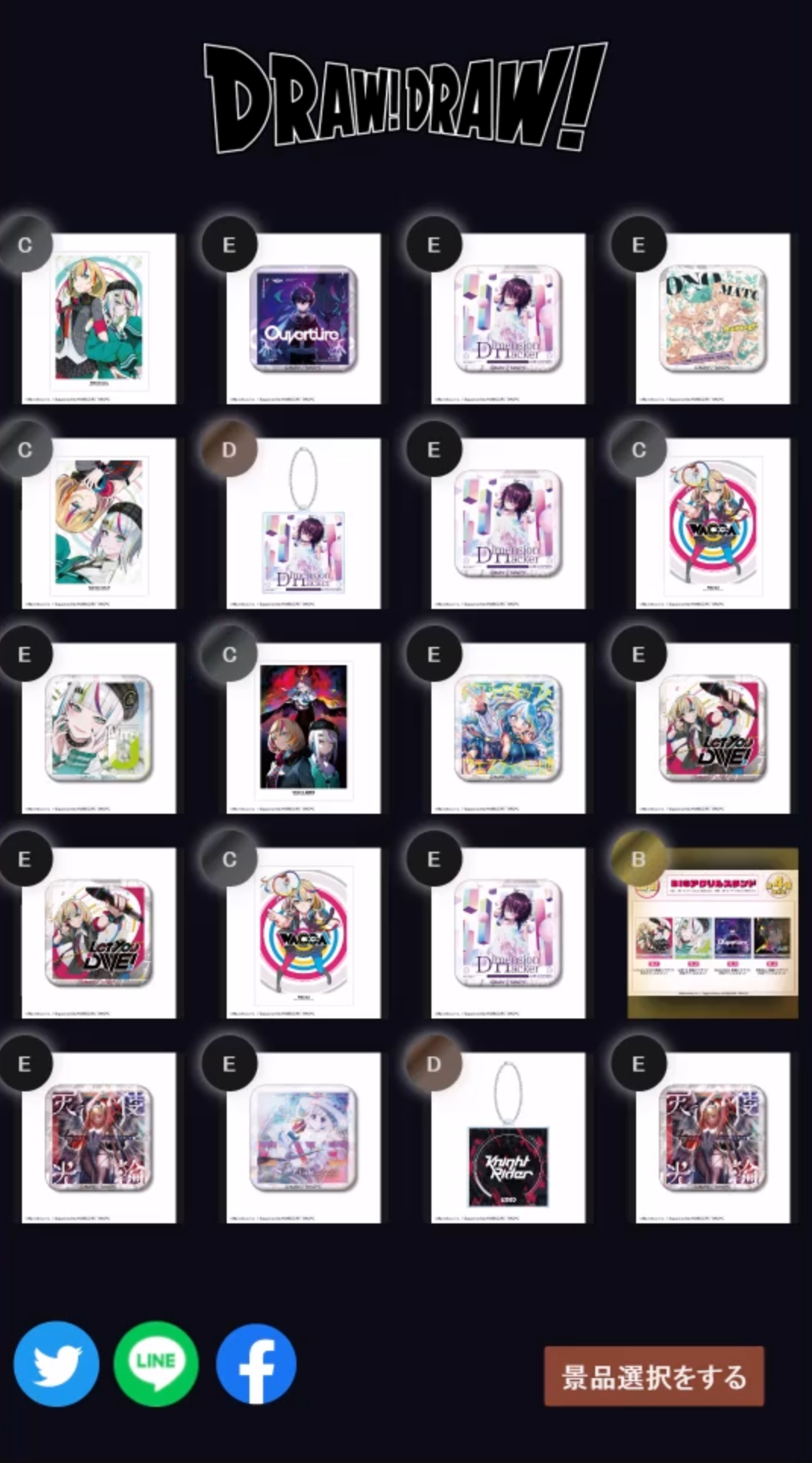Share results on Facebook
This screenshot has height=1463, width=812.
pos(256,1364)
